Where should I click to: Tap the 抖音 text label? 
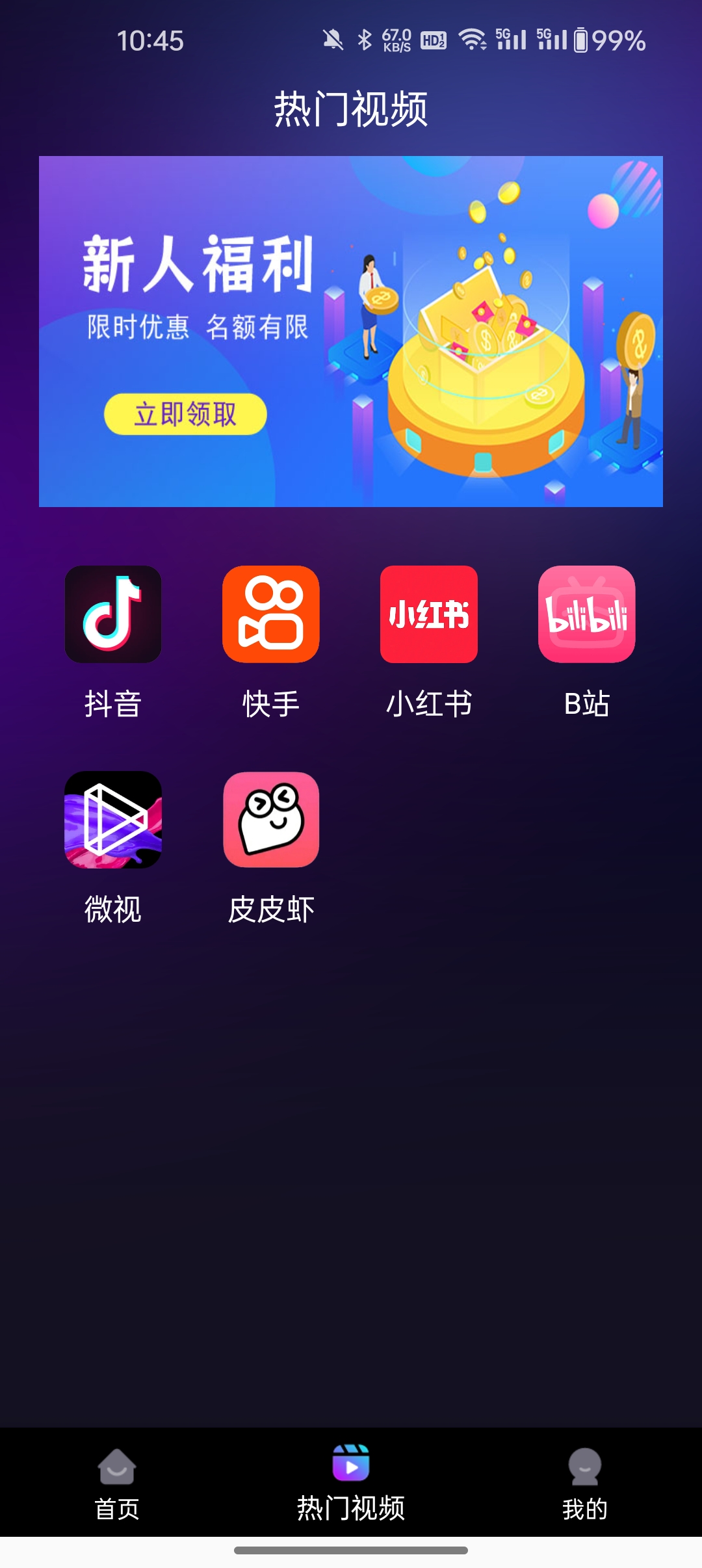coord(112,702)
